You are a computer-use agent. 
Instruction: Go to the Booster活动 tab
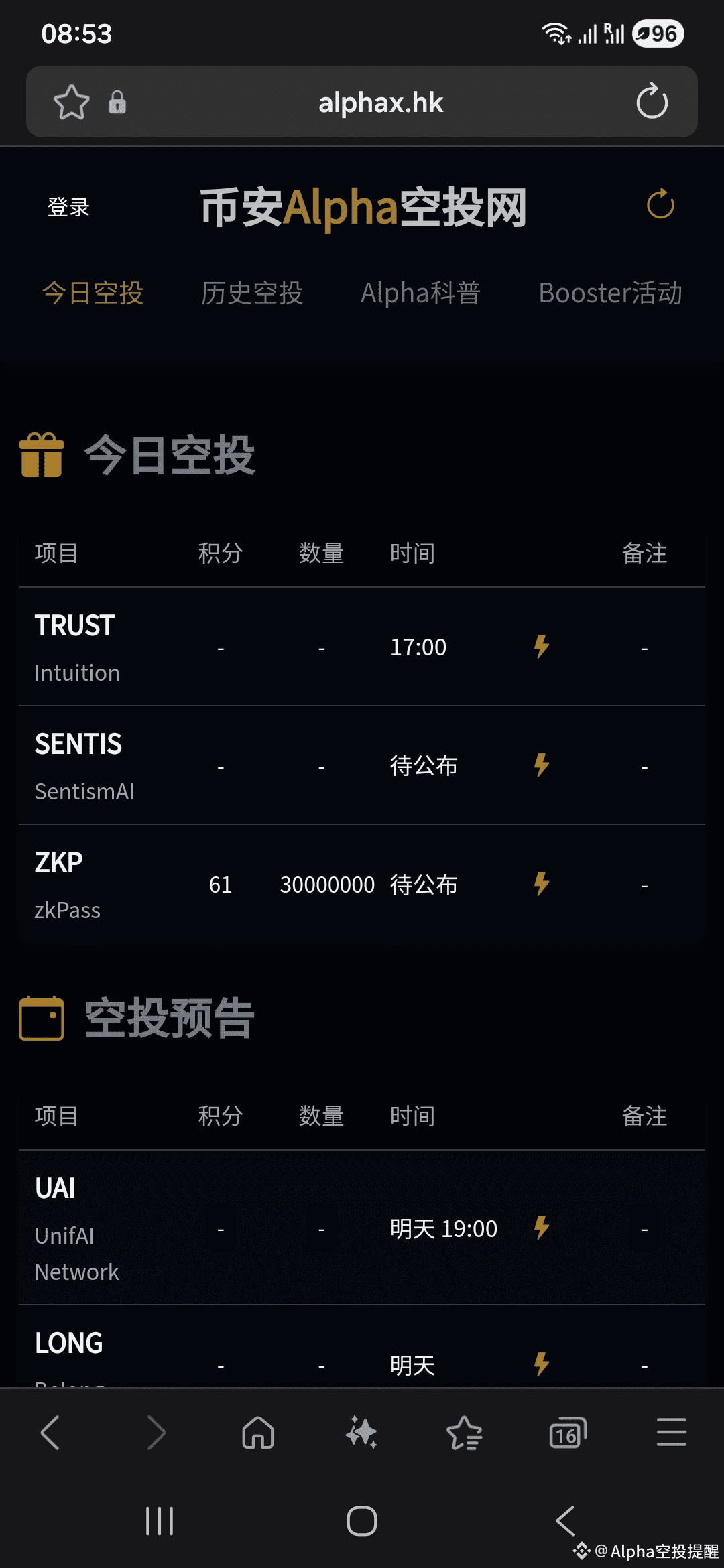pyautogui.click(x=610, y=293)
